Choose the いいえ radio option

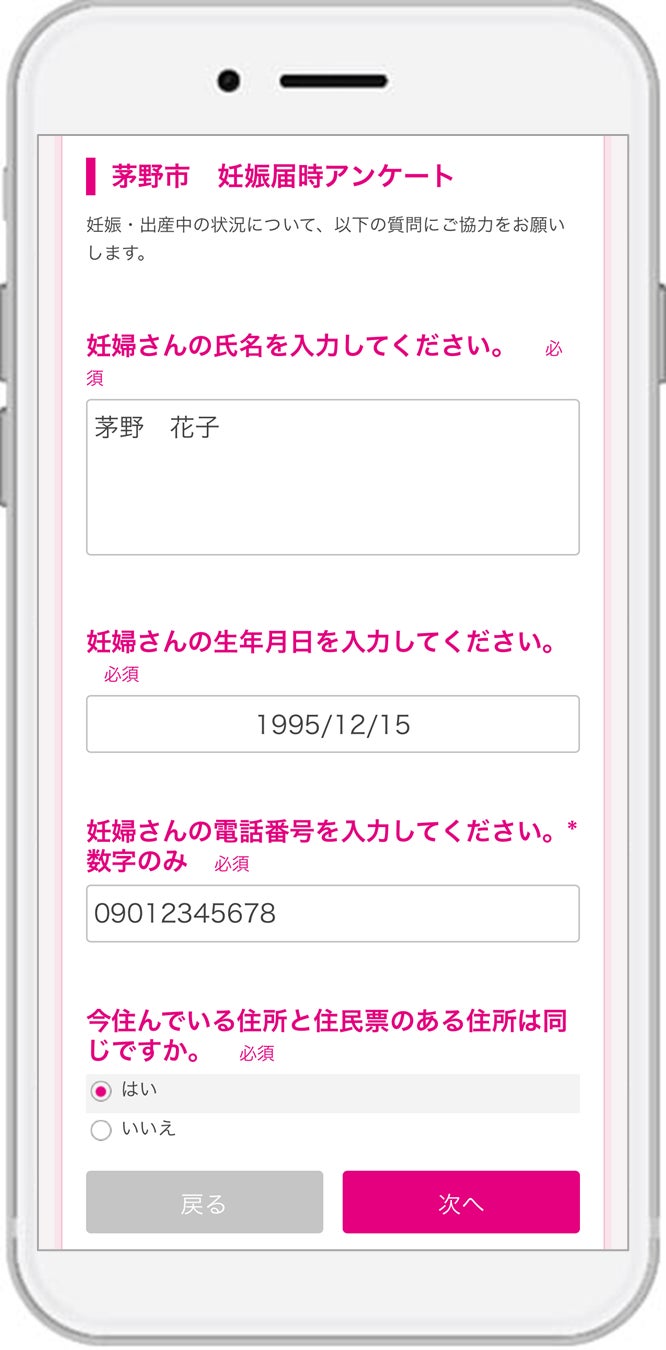click(101, 1131)
